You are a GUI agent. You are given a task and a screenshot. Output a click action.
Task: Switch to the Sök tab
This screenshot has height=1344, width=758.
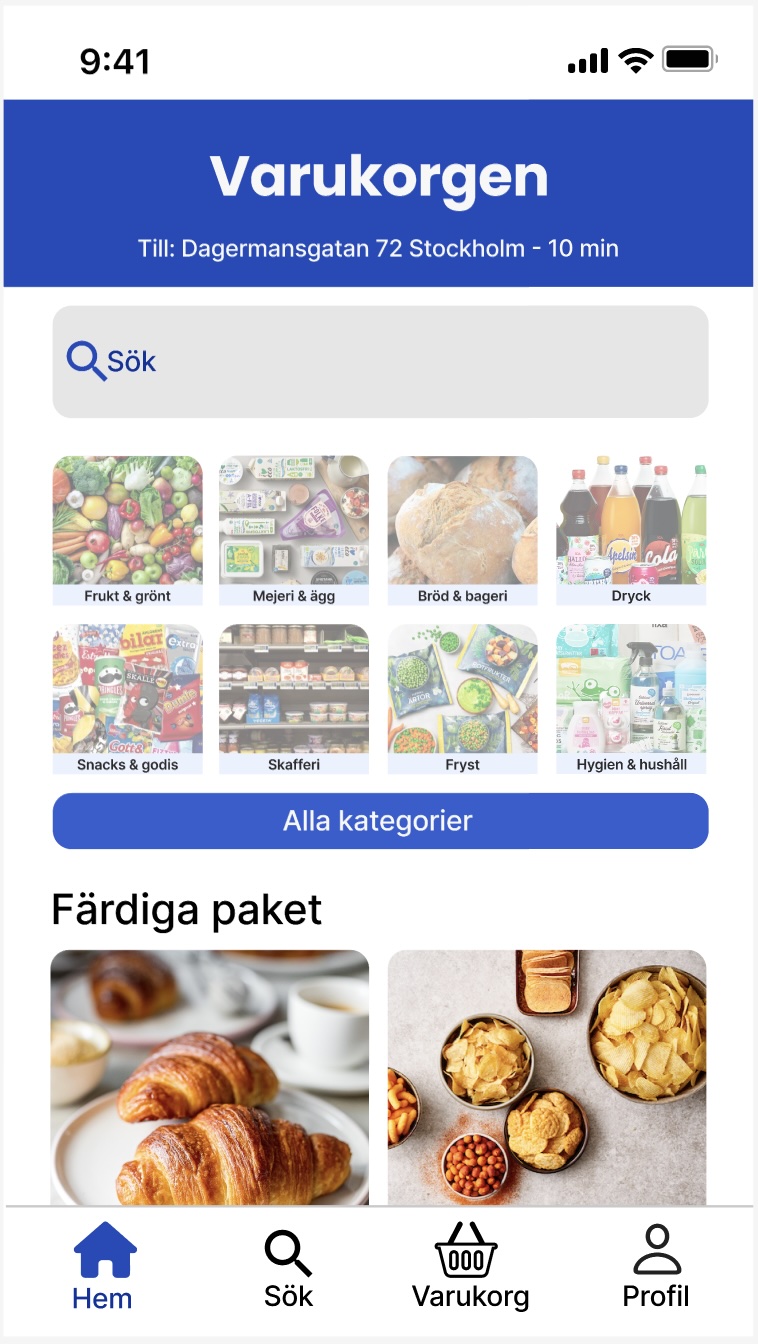(x=288, y=1269)
